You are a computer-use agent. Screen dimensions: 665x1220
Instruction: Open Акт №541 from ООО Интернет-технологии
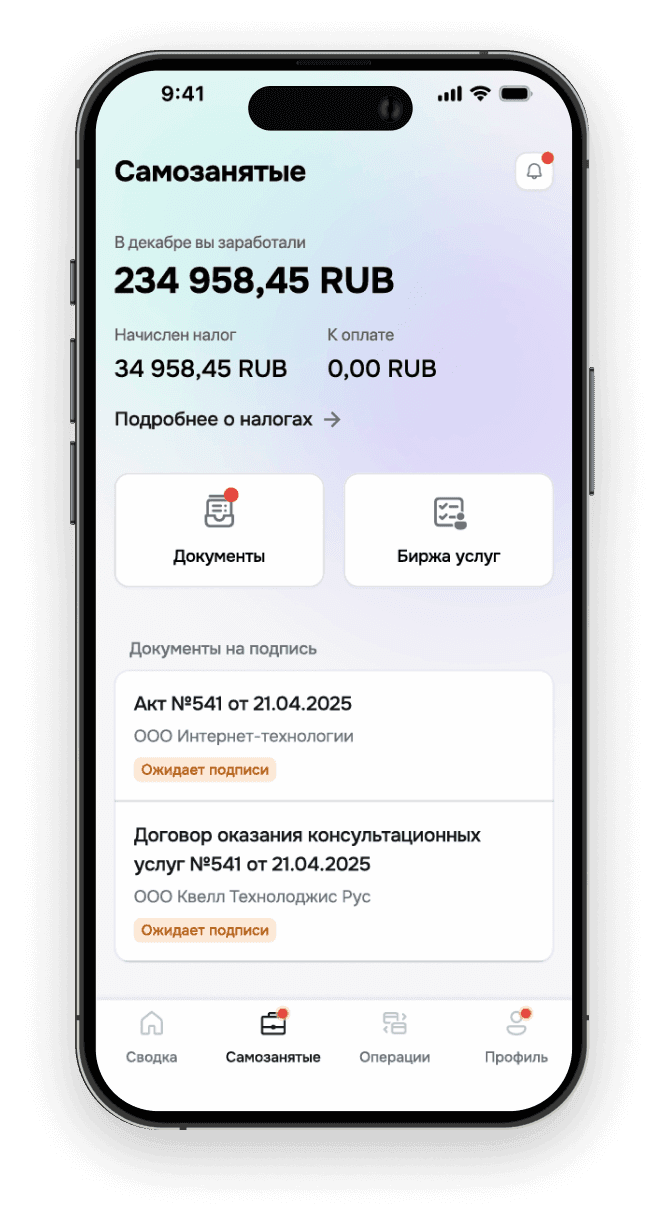[x=334, y=735]
